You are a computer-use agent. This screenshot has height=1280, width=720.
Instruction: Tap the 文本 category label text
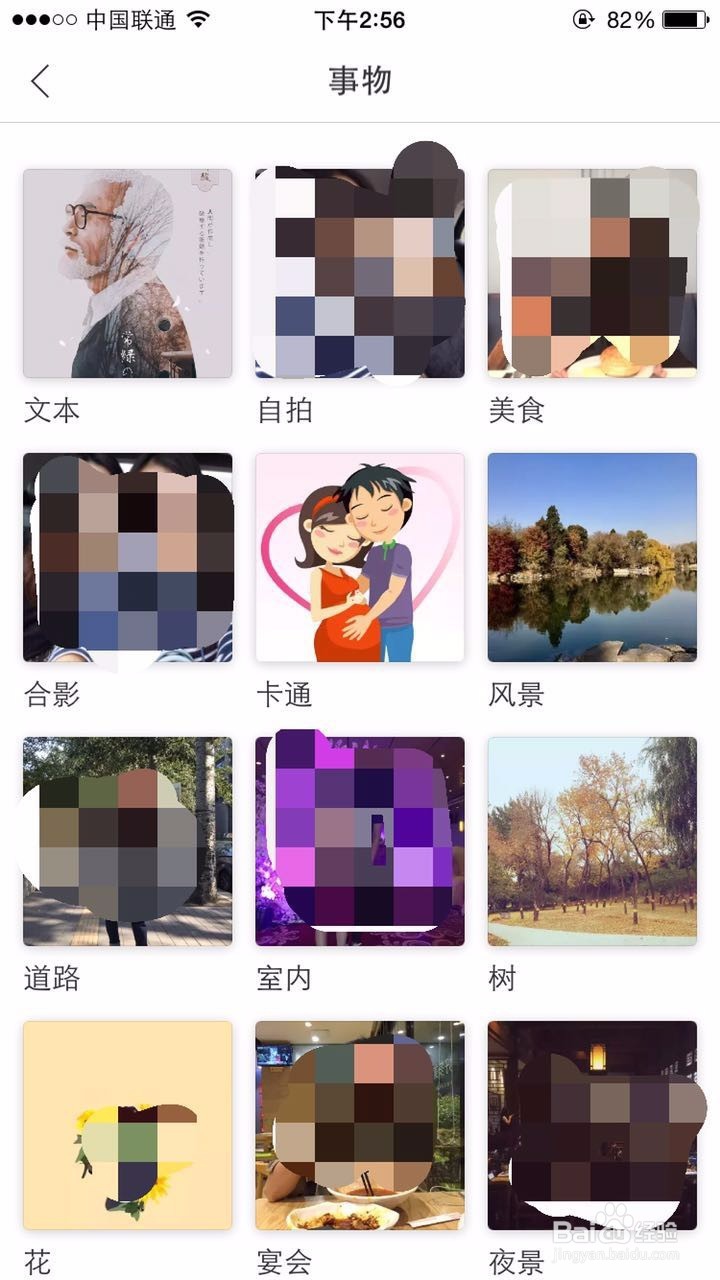[53, 410]
